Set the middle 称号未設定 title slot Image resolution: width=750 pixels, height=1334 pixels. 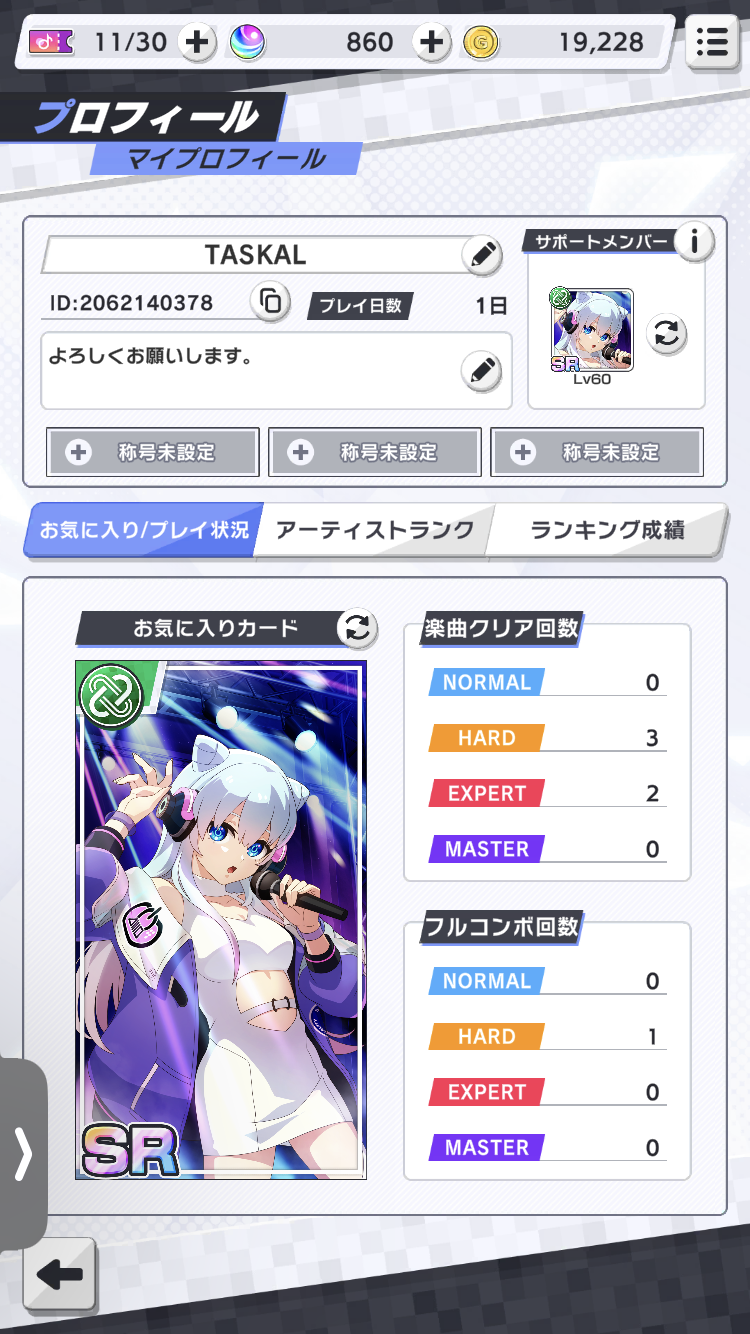(x=375, y=452)
